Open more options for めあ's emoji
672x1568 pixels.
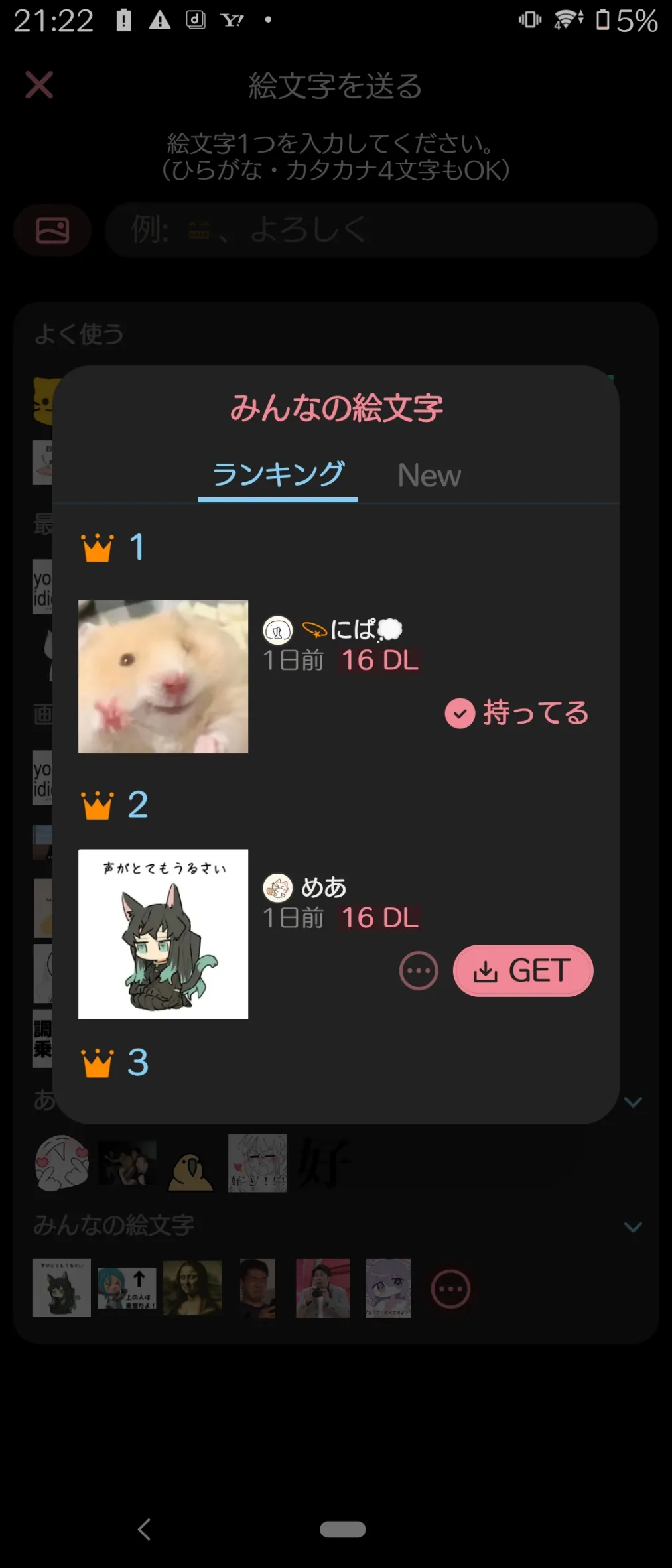click(418, 971)
